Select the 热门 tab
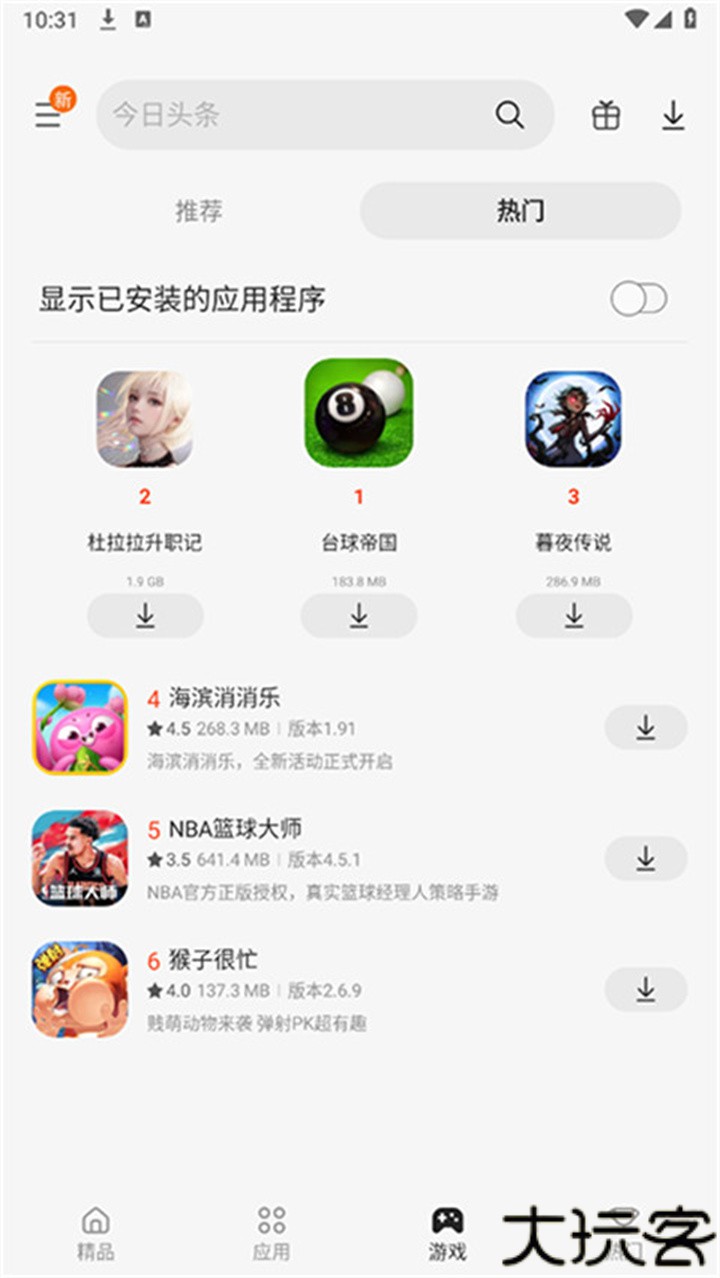This screenshot has width=720, height=1278. (x=520, y=211)
